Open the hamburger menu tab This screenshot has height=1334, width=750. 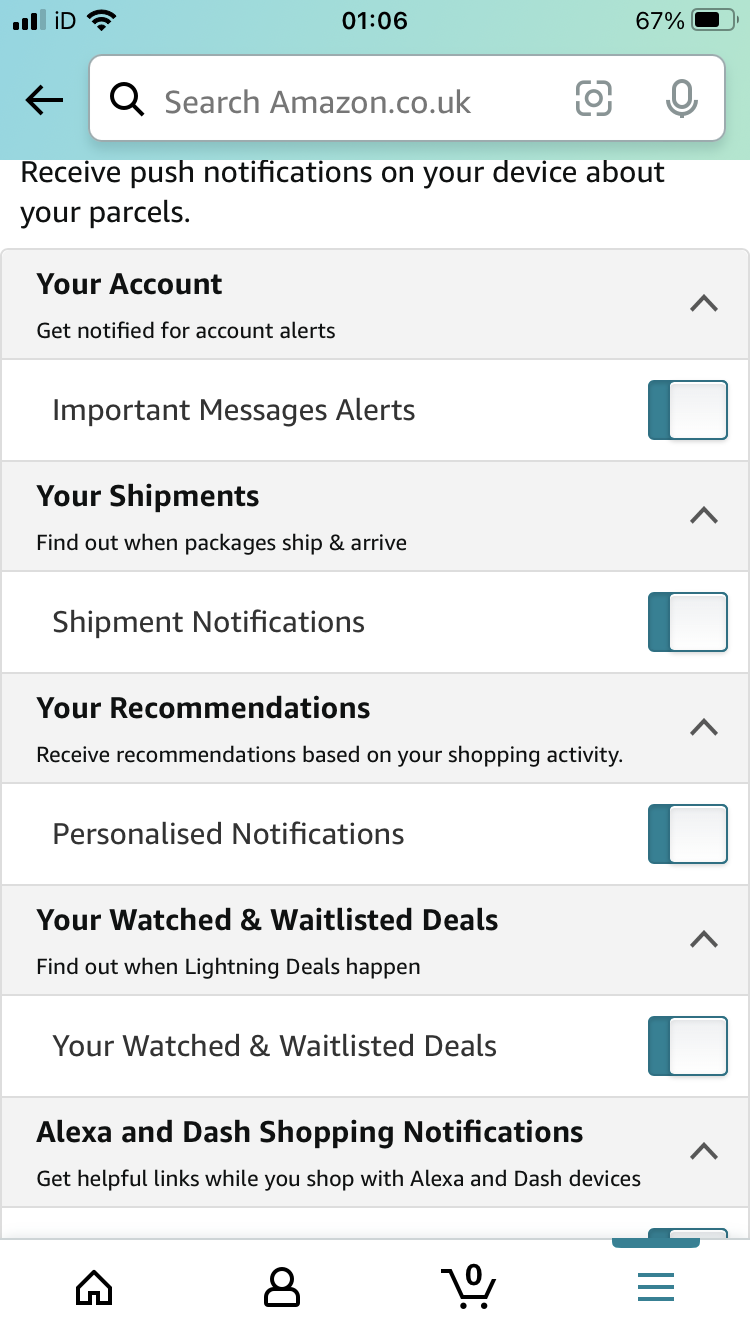(656, 1286)
